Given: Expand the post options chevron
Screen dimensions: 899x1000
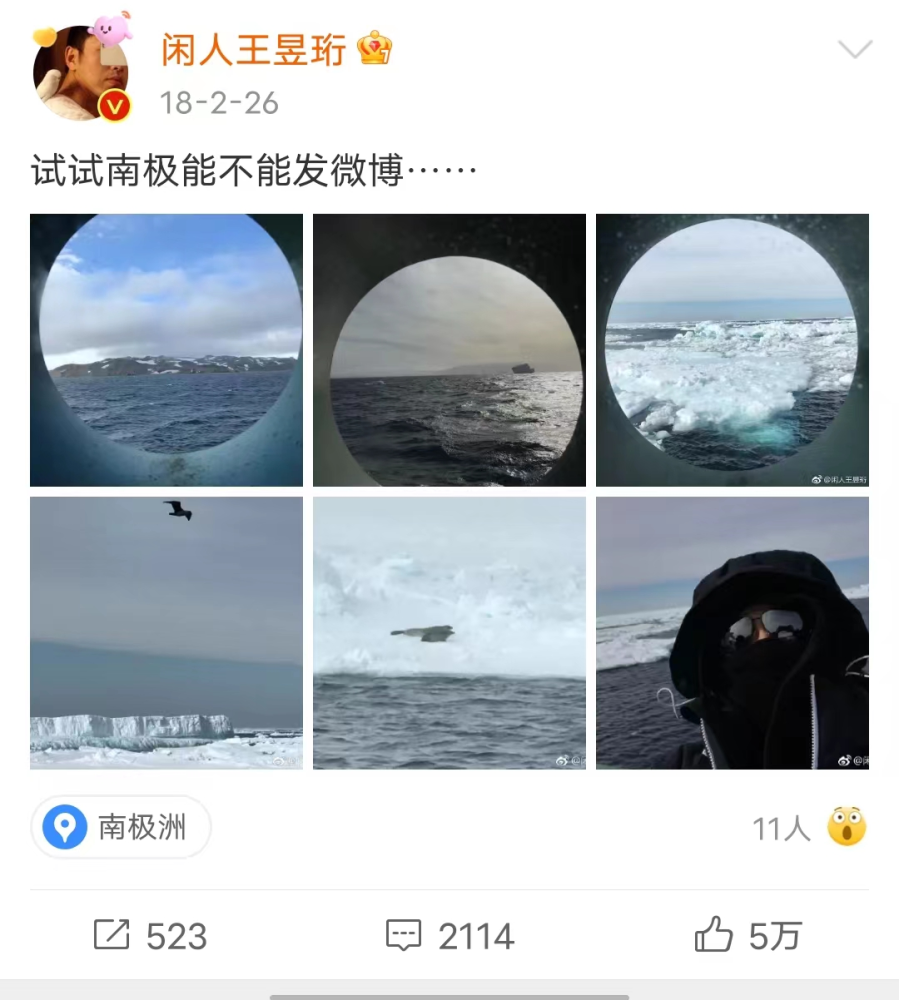Looking at the screenshot, I should pos(855,50).
